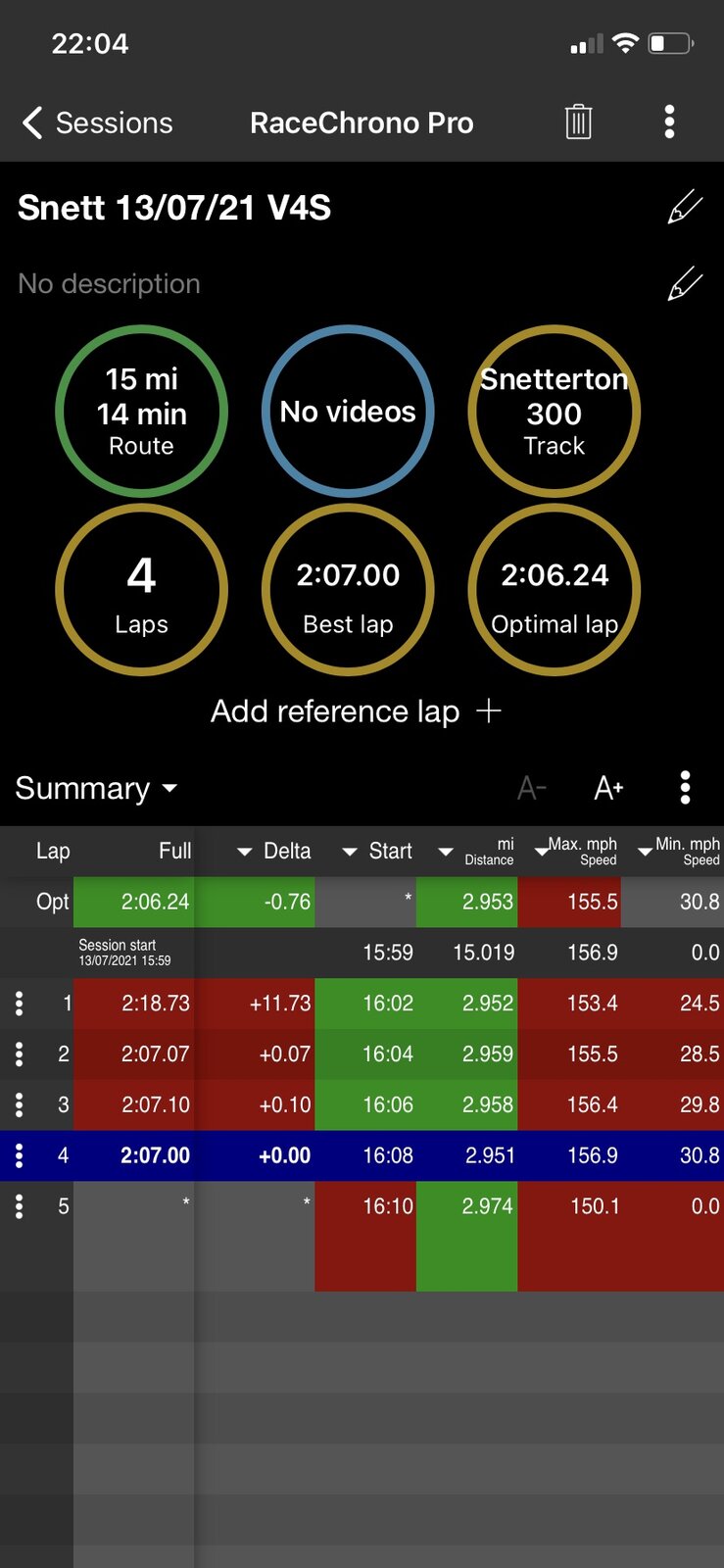The width and height of the screenshot is (724, 1568).
Task: Open the app bar overflow menu
Action: [x=669, y=122]
